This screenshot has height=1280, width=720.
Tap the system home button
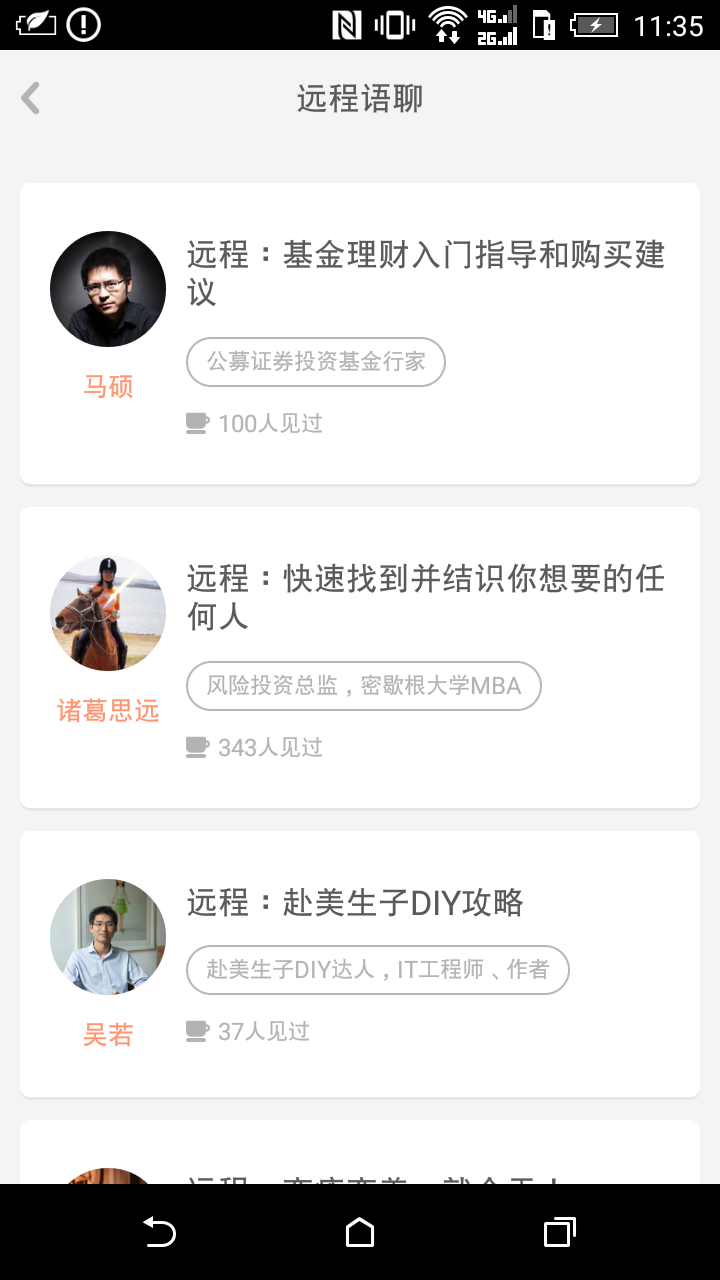(x=360, y=1232)
